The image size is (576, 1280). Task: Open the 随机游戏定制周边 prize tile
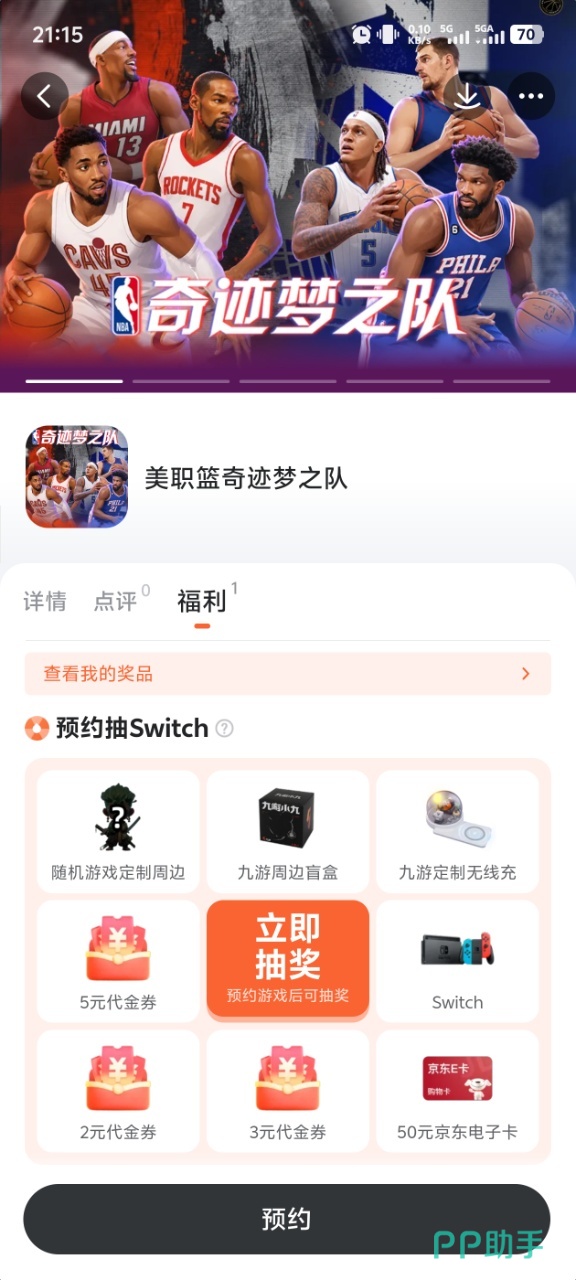[x=118, y=831]
